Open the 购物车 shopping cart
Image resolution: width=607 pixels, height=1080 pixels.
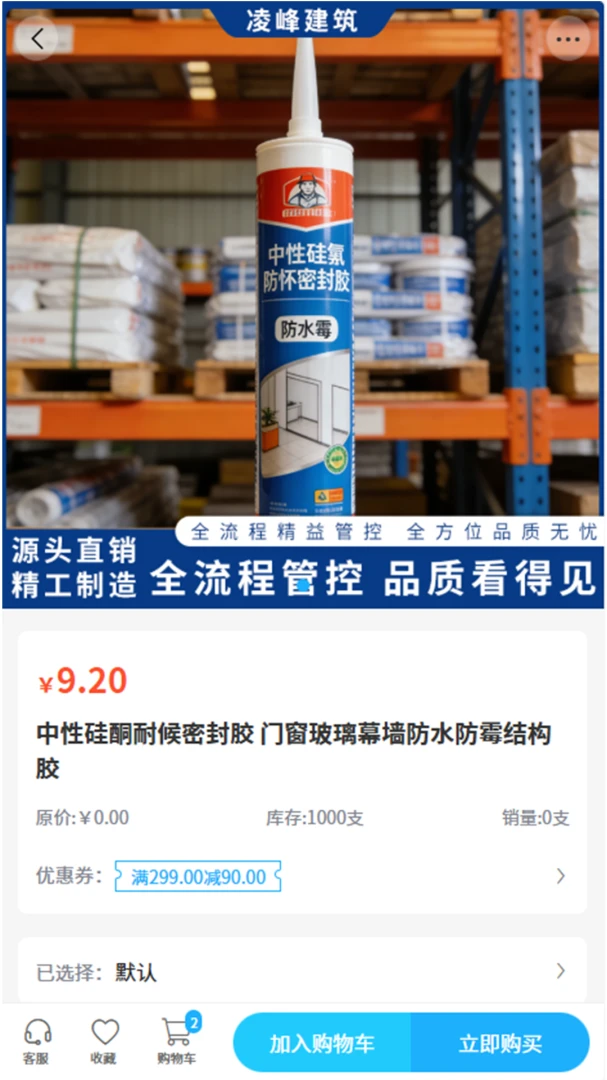click(178, 1041)
